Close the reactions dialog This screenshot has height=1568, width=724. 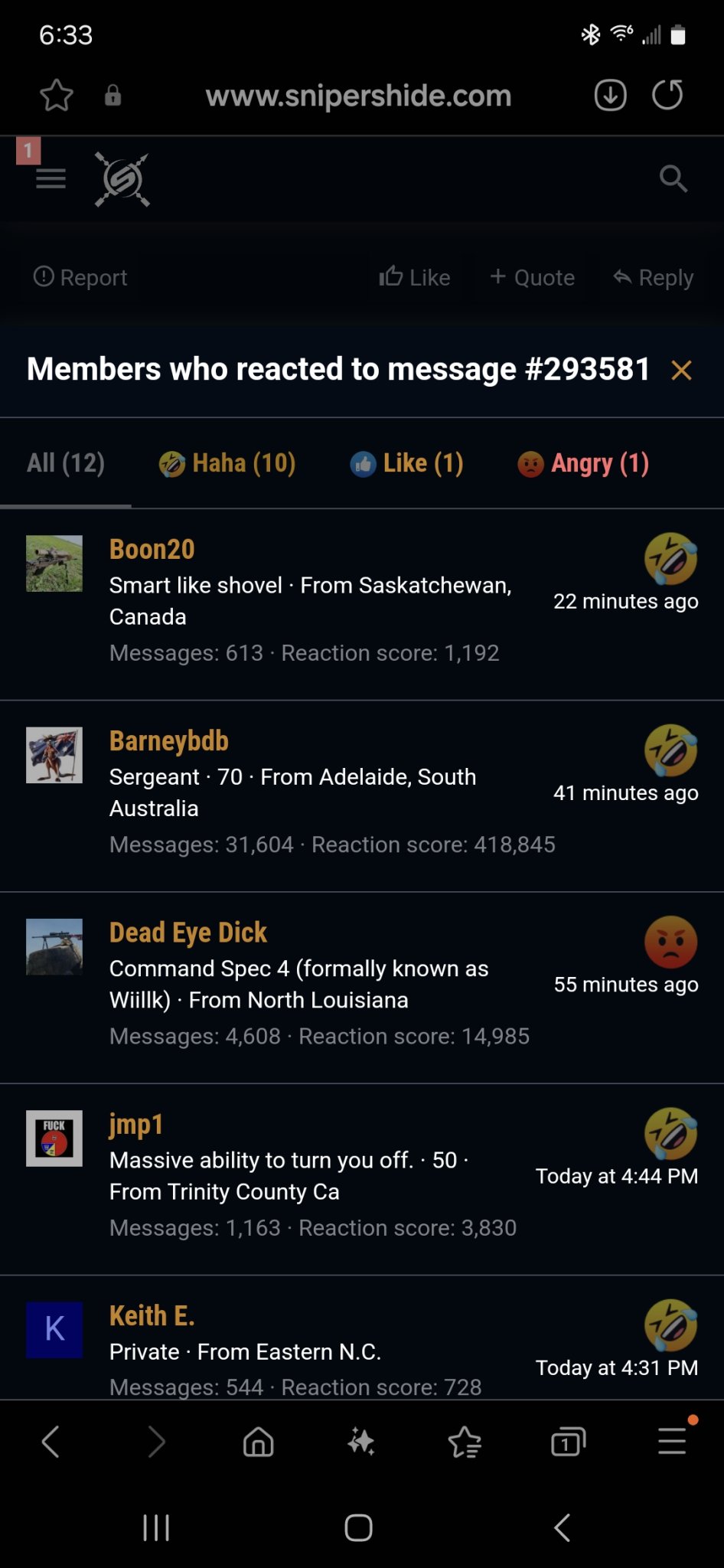coord(680,371)
